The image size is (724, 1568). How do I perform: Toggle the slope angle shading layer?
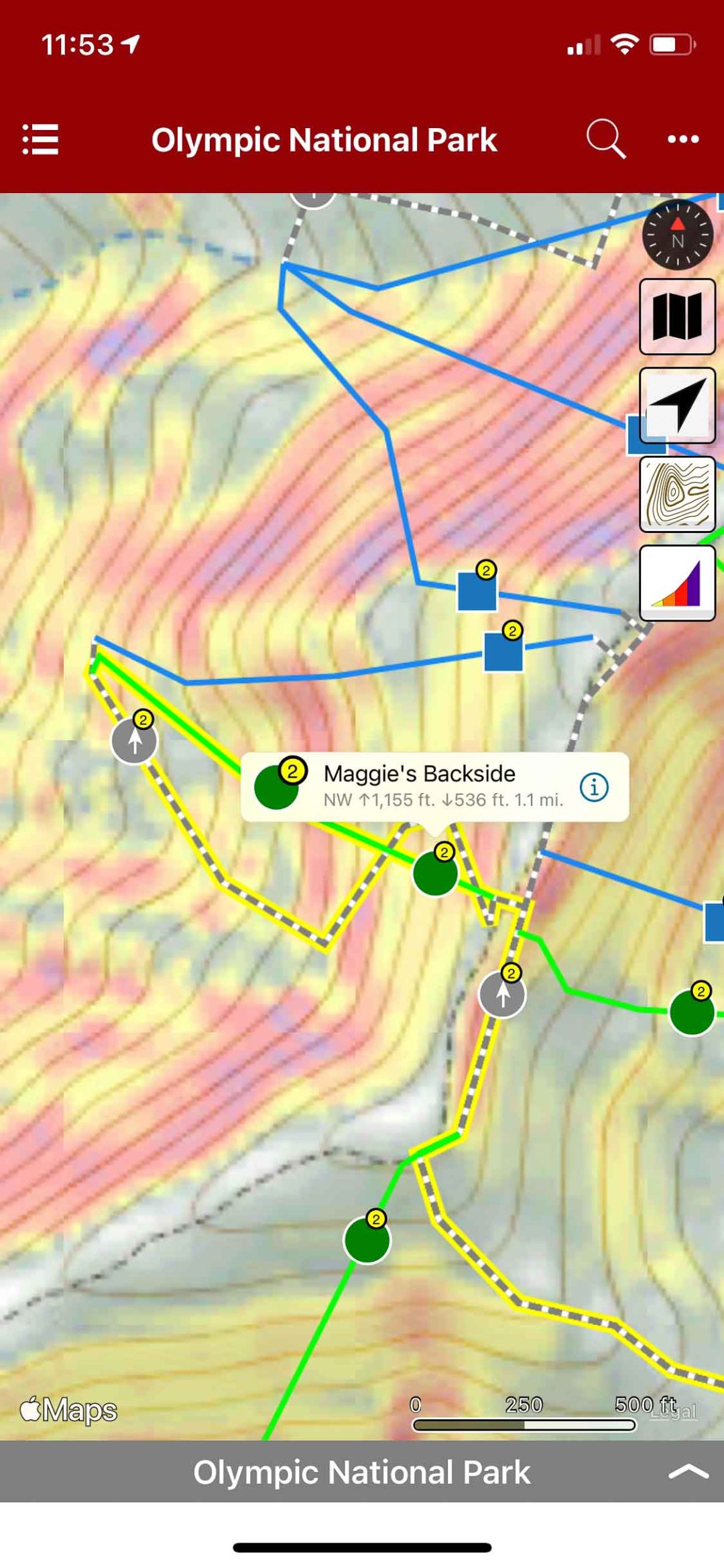pos(677,583)
